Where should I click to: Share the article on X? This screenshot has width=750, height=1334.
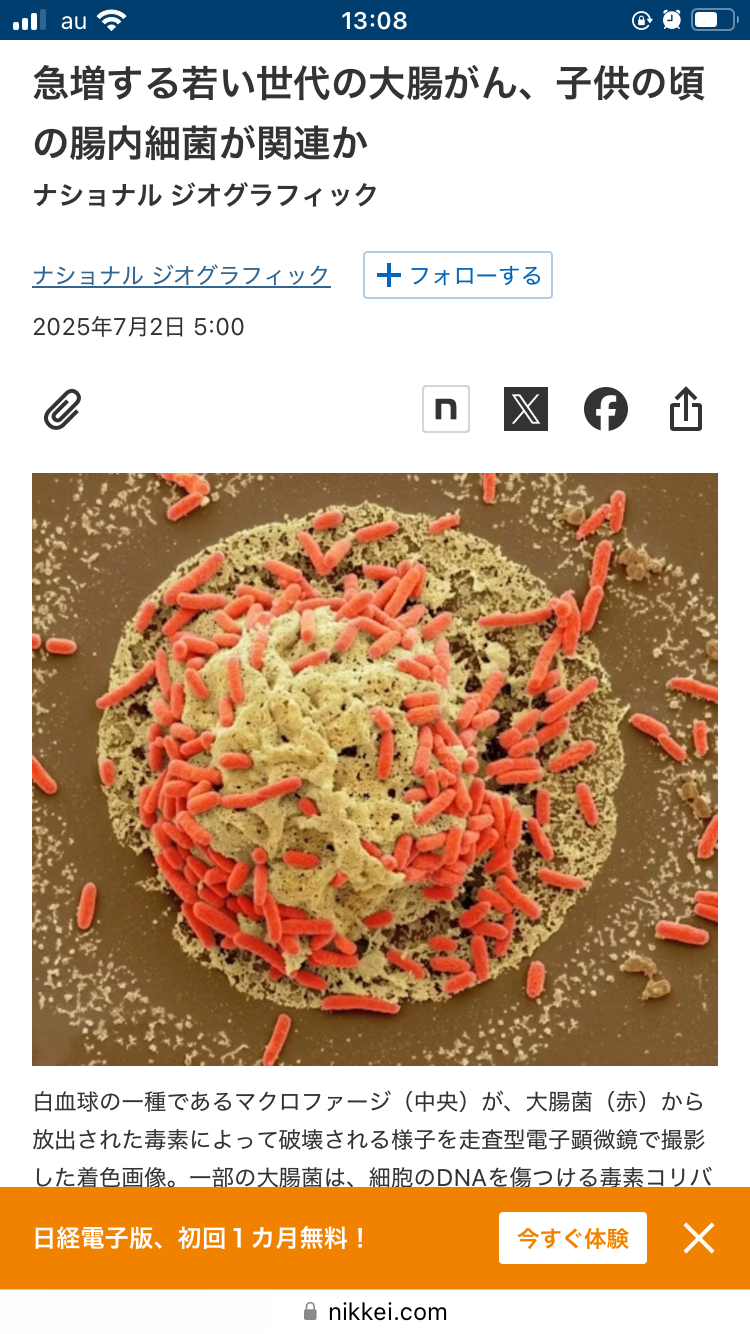[526, 409]
